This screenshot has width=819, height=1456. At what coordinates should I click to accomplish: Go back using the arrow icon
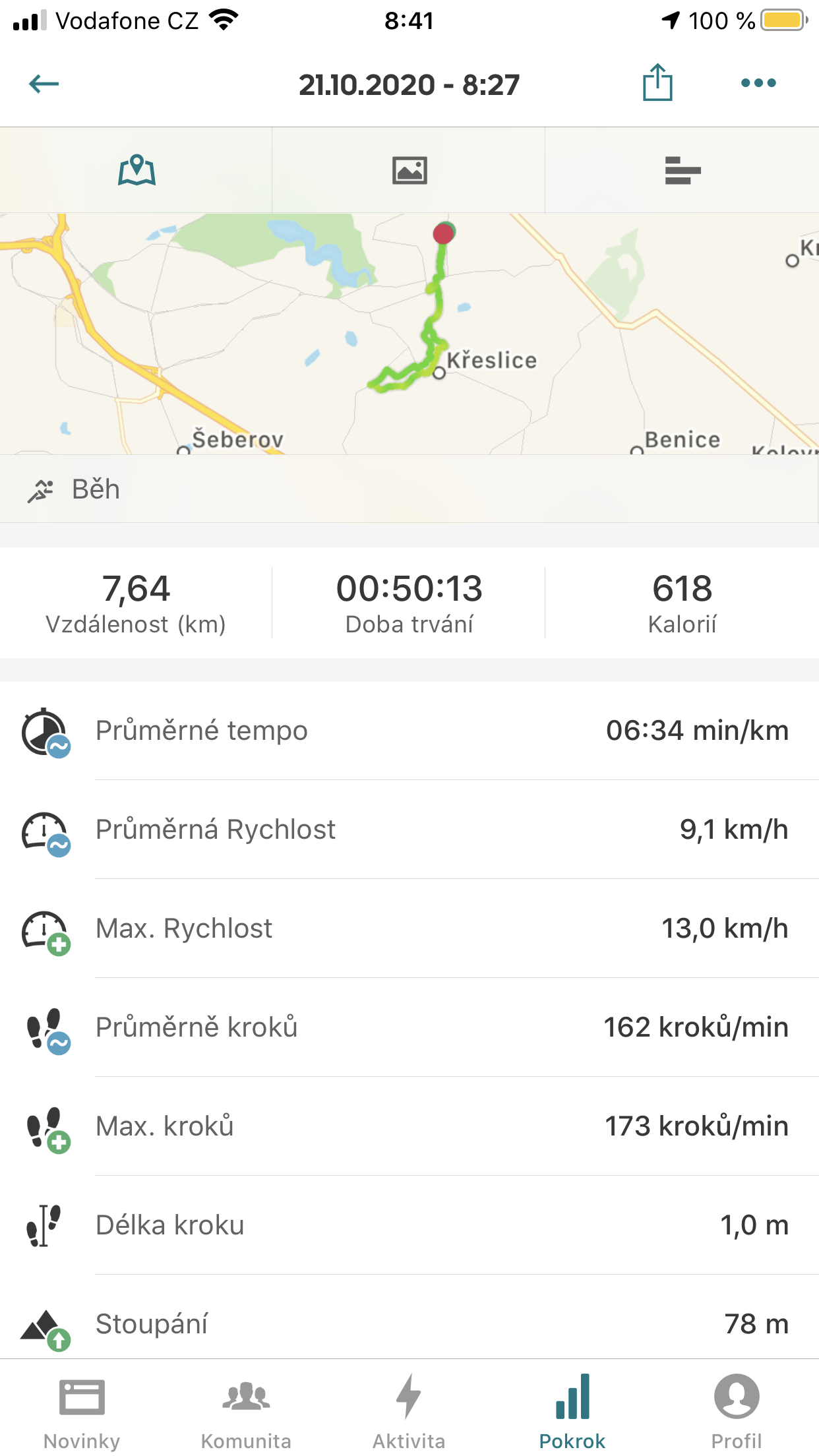coord(44,84)
